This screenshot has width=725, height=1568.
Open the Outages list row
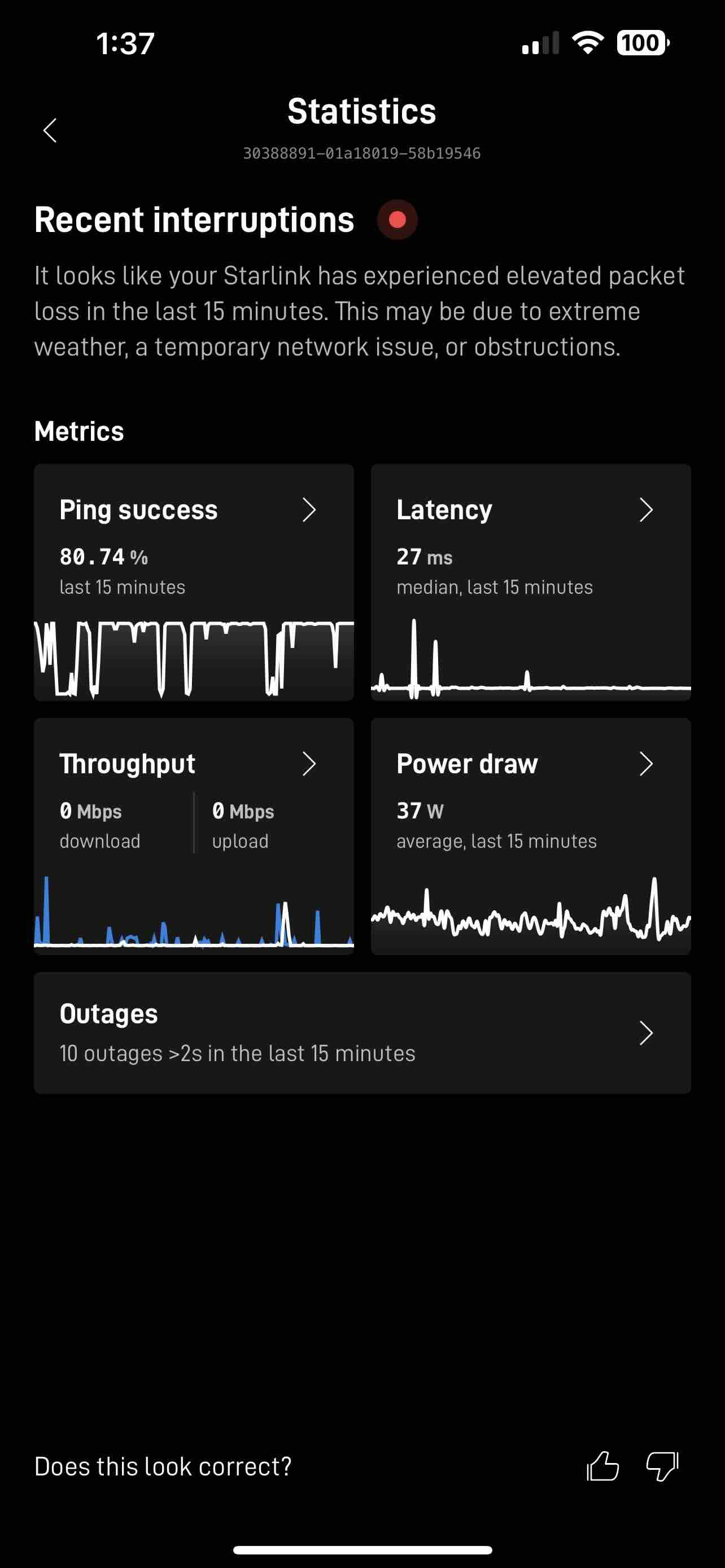click(x=362, y=1032)
